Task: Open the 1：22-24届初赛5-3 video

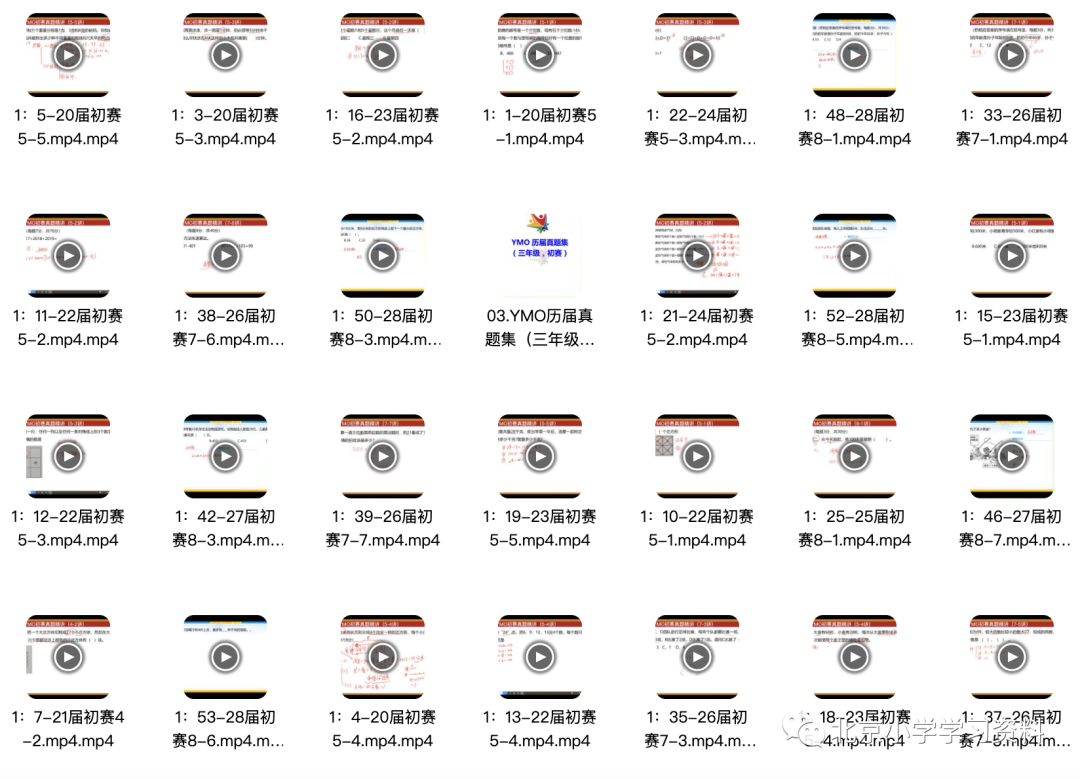Action: pyautogui.click(x=697, y=56)
